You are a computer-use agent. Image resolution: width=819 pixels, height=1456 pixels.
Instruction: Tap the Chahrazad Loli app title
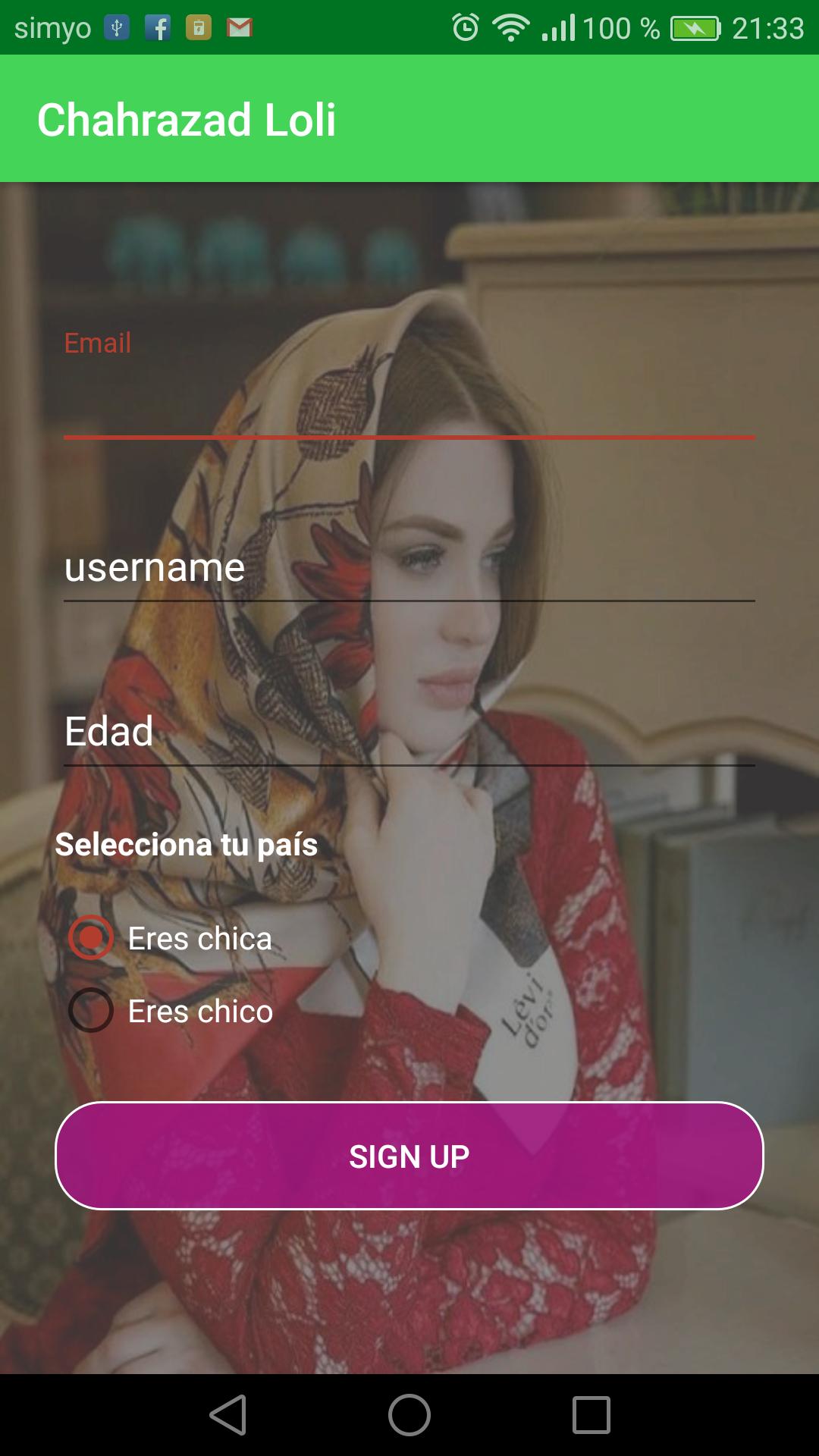tap(190, 119)
